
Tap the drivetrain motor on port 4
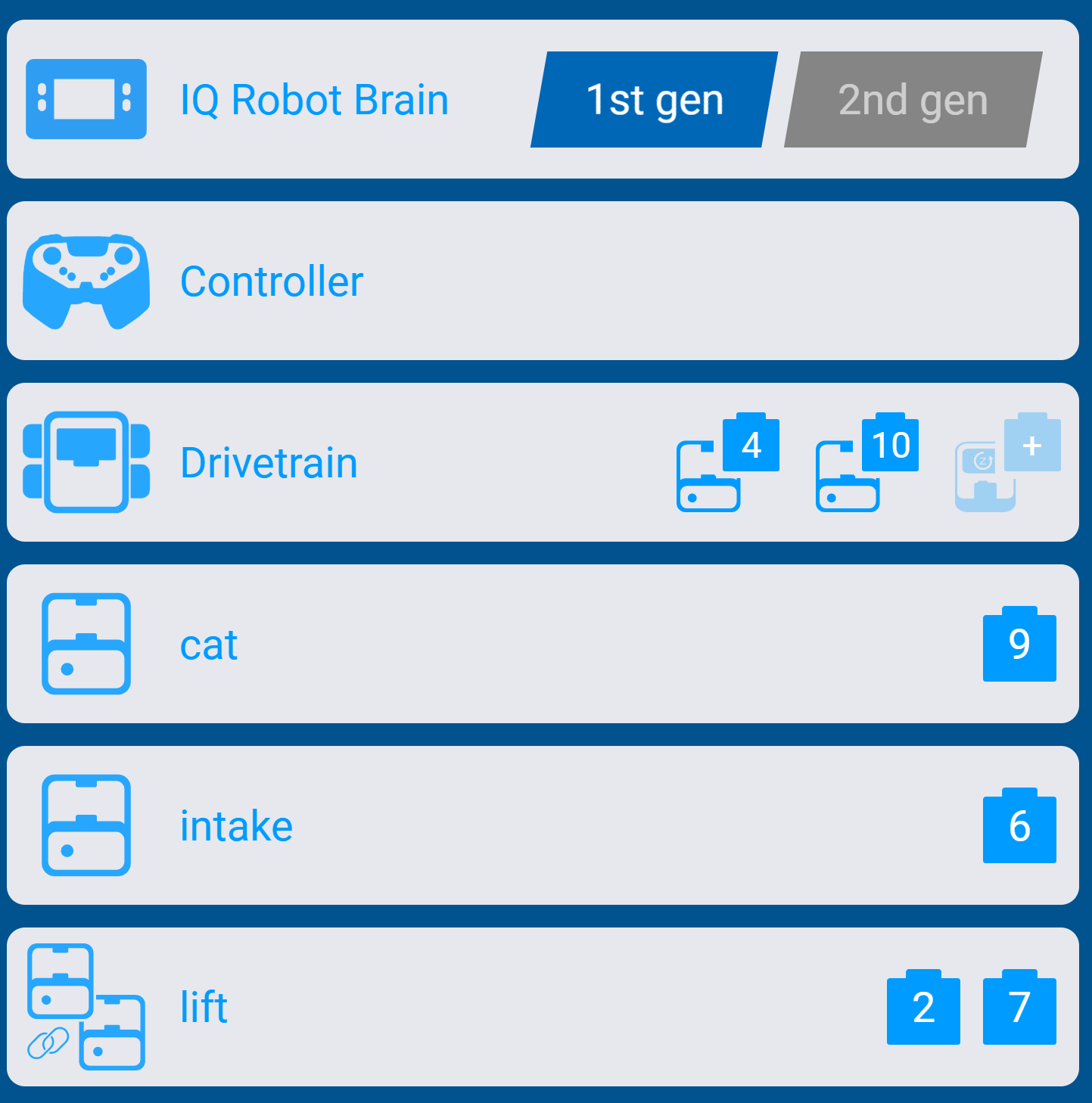click(x=726, y=463)
